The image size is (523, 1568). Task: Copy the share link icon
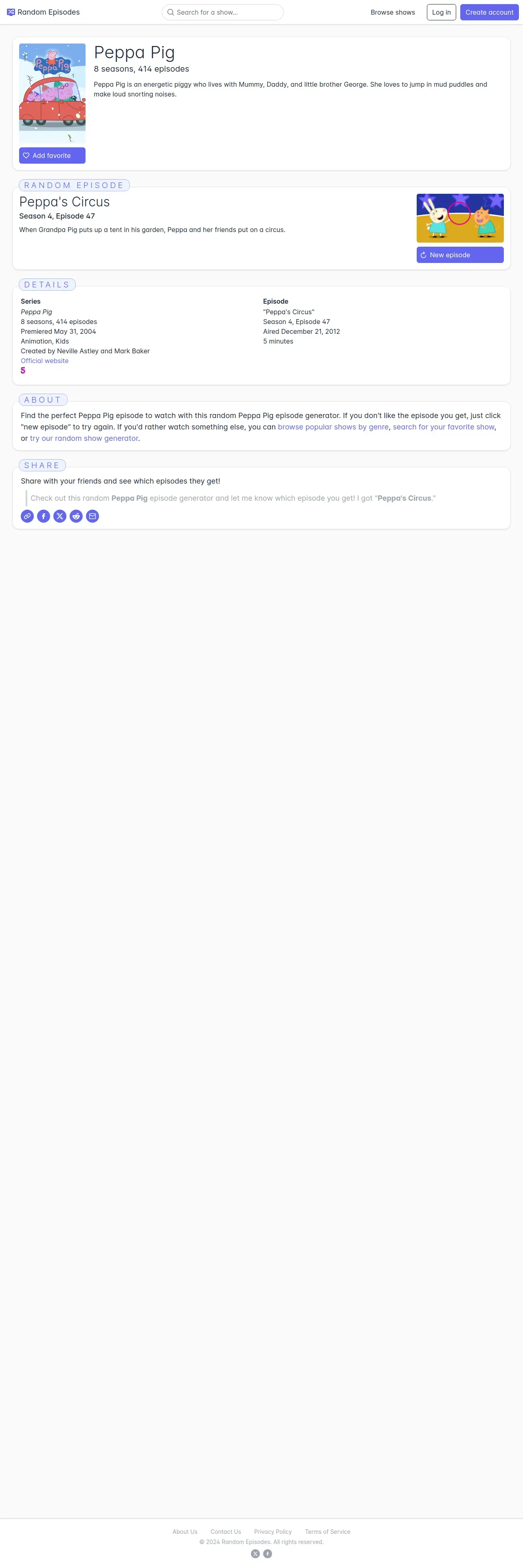coord(27,516)
